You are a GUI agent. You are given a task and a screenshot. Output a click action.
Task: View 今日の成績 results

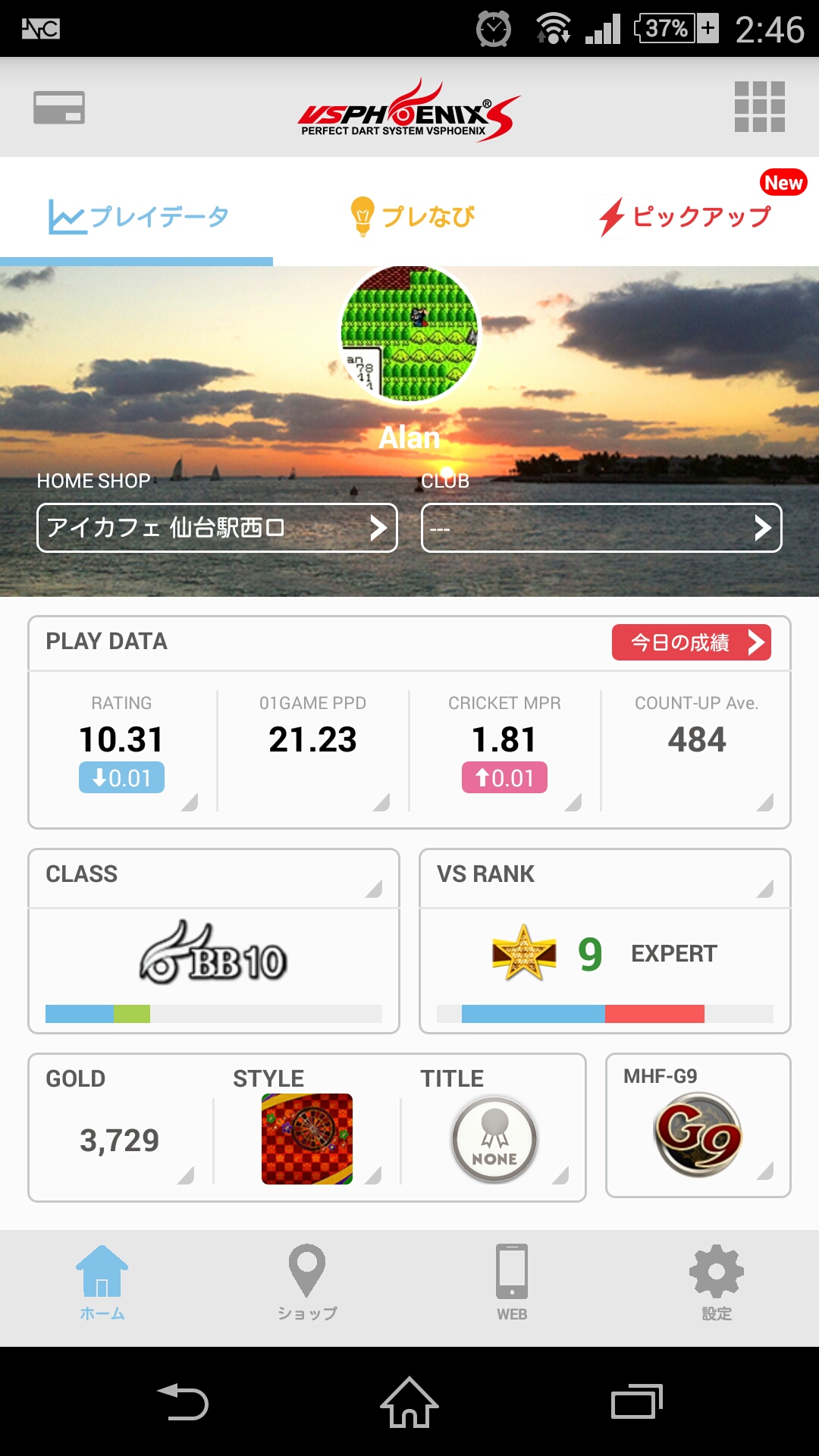[691, 642]
